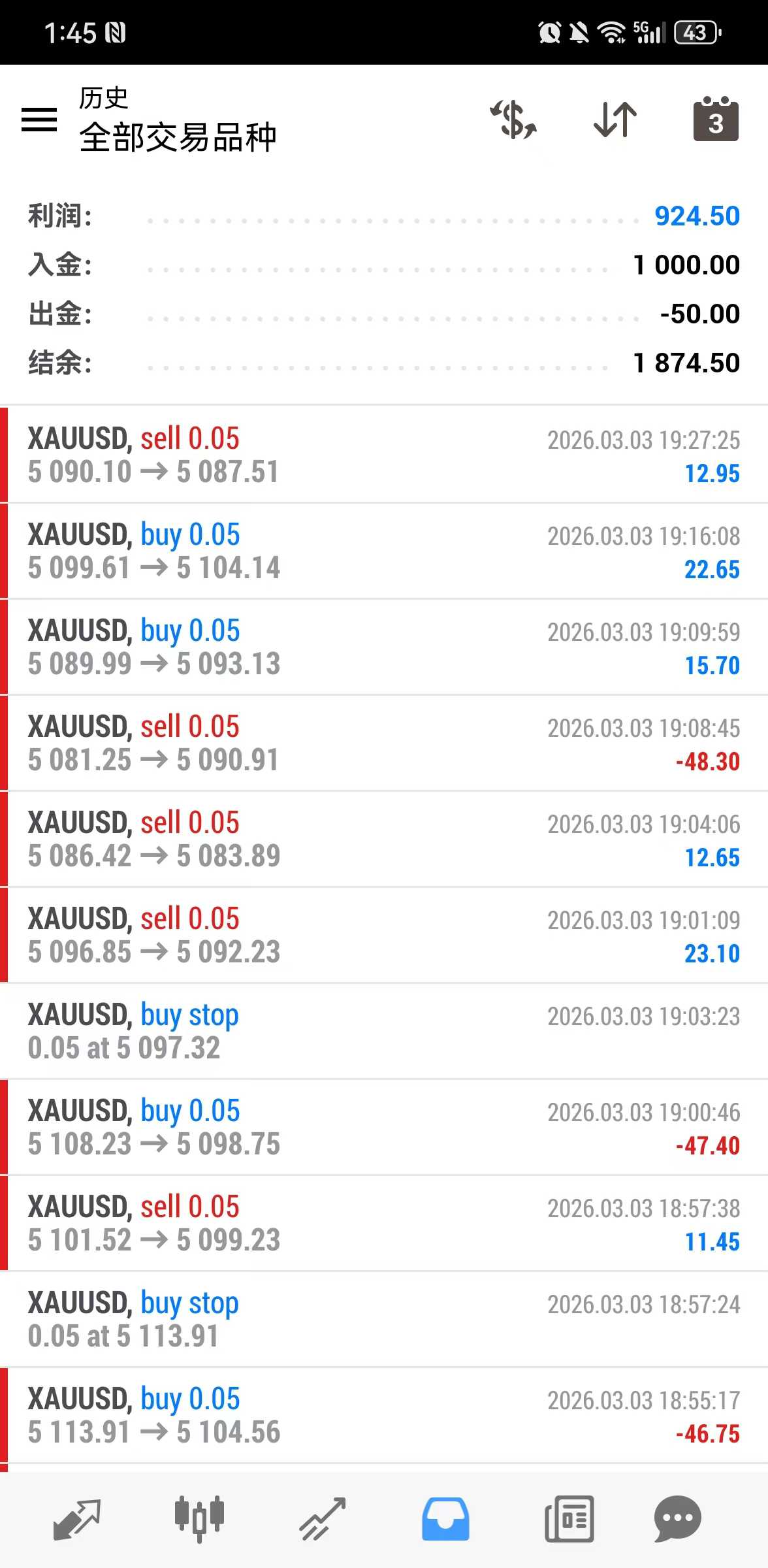Open the News tab
Image resolution: width=768 pixels, height=1568 pixels.
[569, 1519]
